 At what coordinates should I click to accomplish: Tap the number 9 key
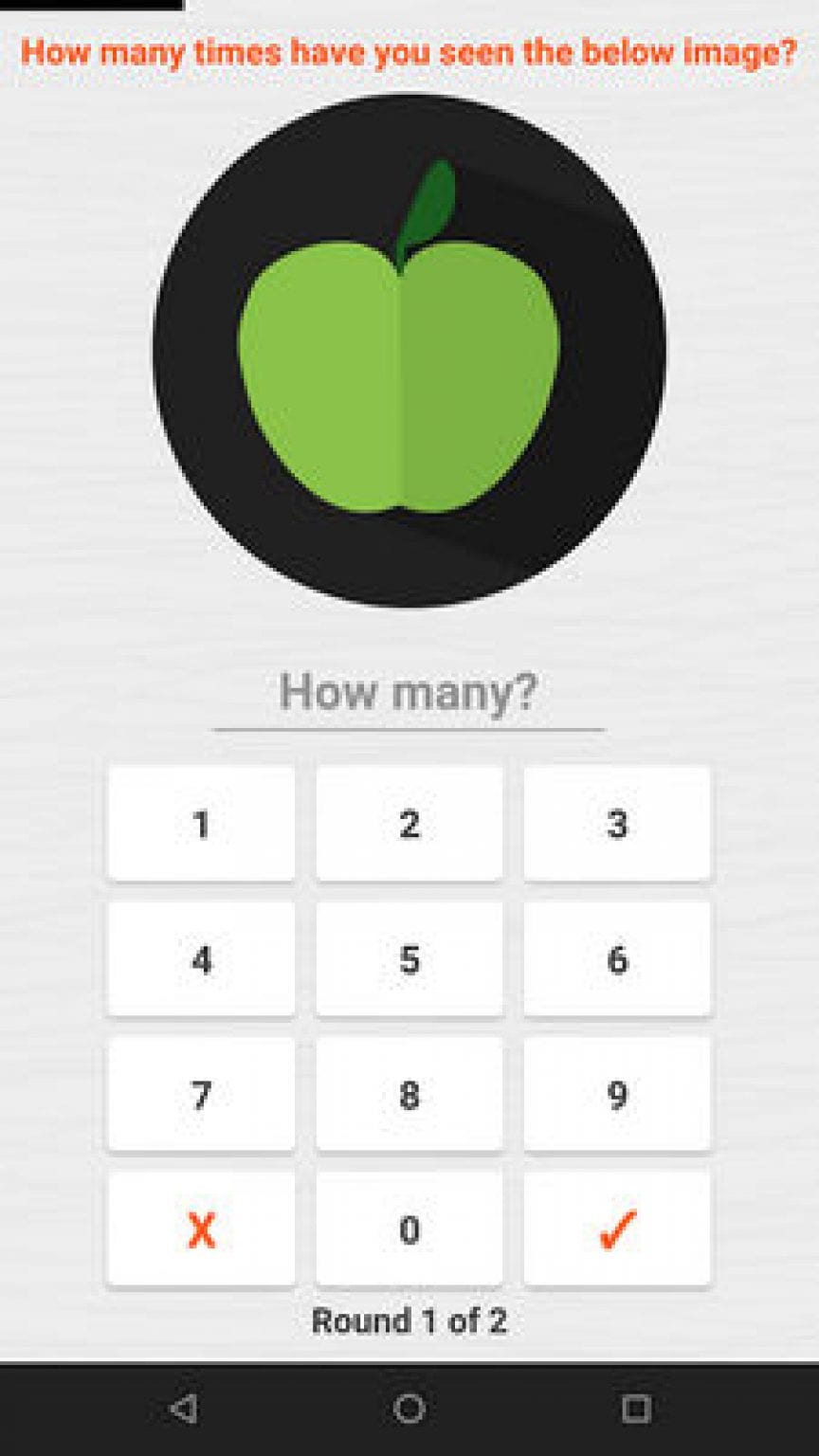tap(616, 1094)
